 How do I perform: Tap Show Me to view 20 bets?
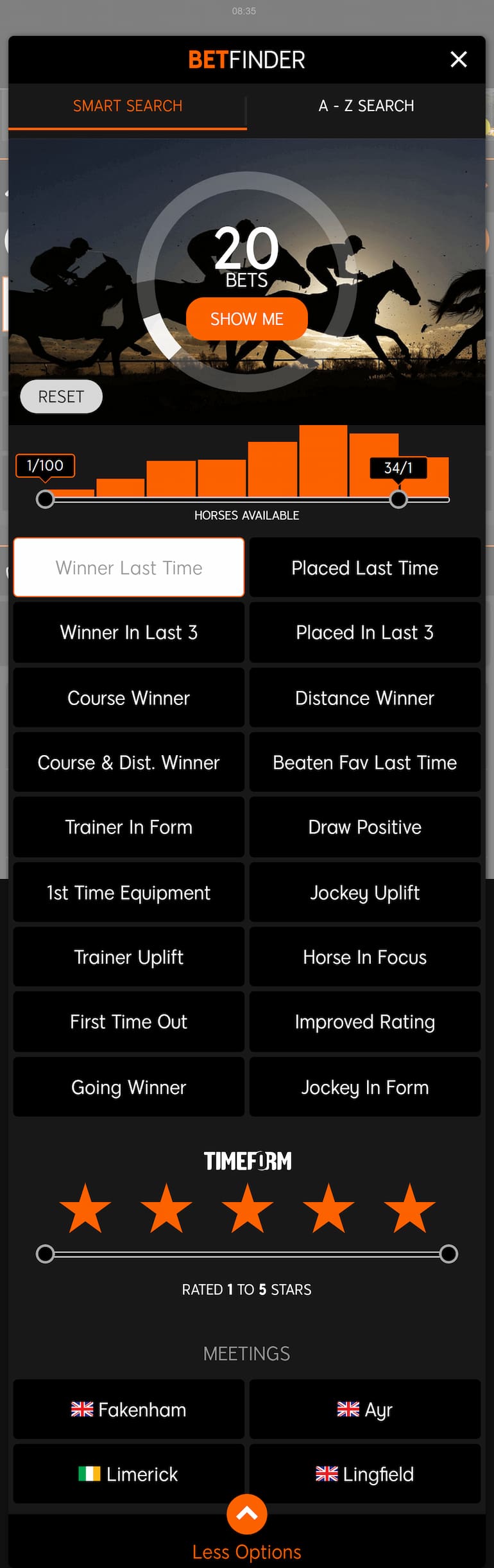246,319
